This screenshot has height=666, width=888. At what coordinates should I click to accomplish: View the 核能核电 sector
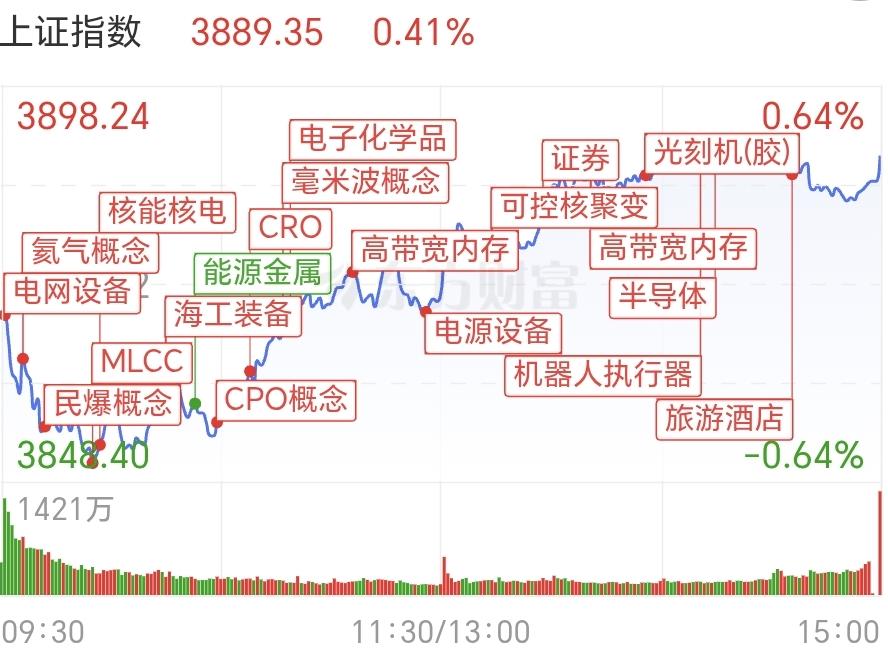click(168, 211)
